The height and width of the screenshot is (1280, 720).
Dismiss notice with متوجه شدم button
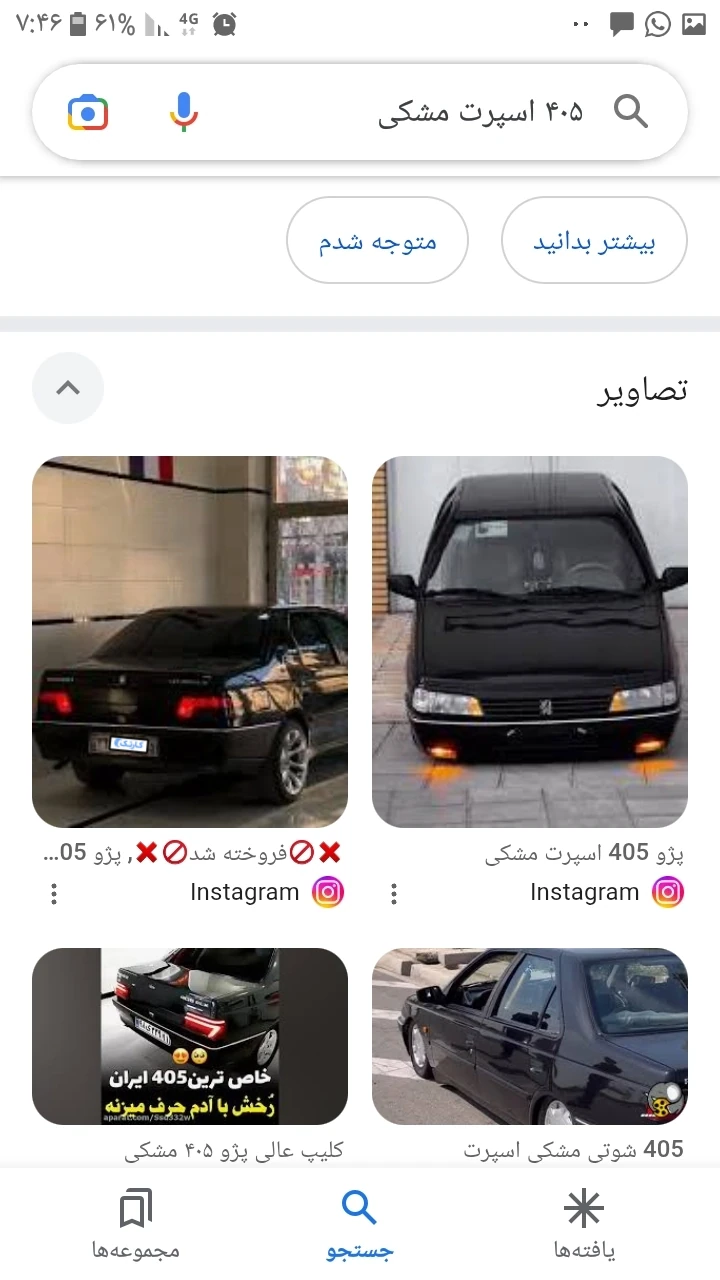378,241
